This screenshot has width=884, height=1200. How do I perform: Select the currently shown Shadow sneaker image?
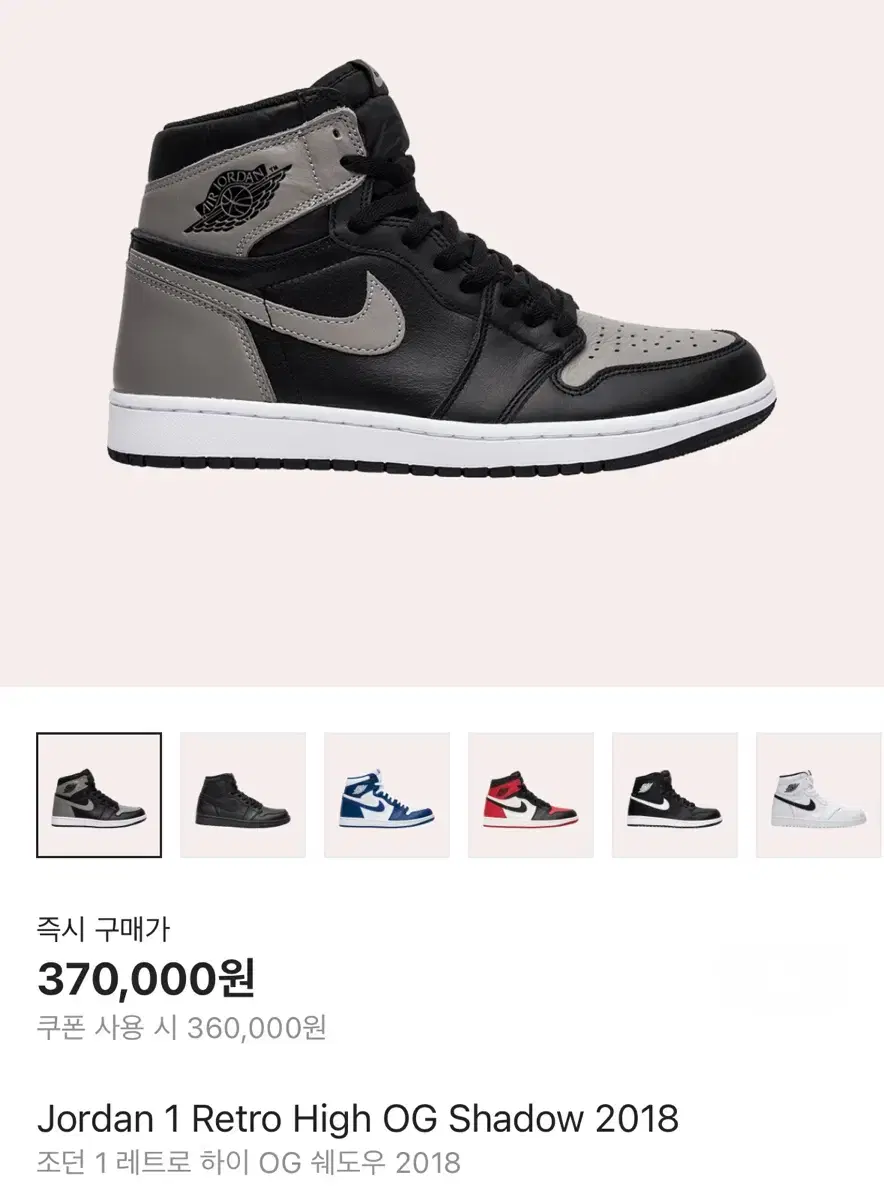click(x=440, y=300)
